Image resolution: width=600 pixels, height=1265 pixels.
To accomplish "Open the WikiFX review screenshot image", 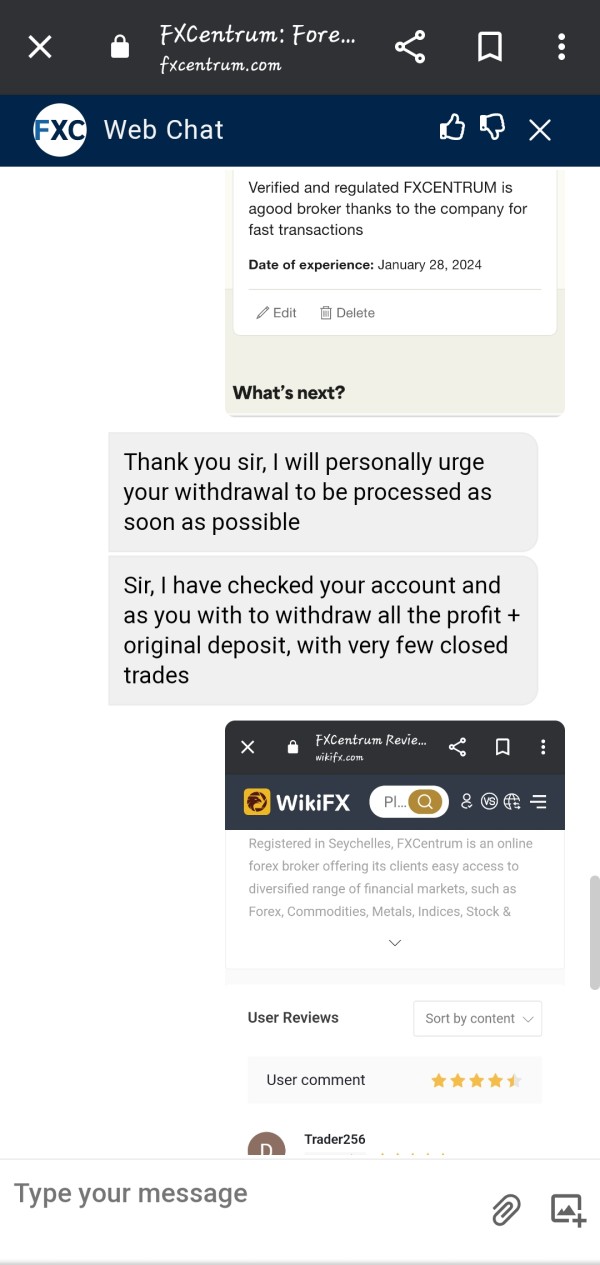I will 395,938.
